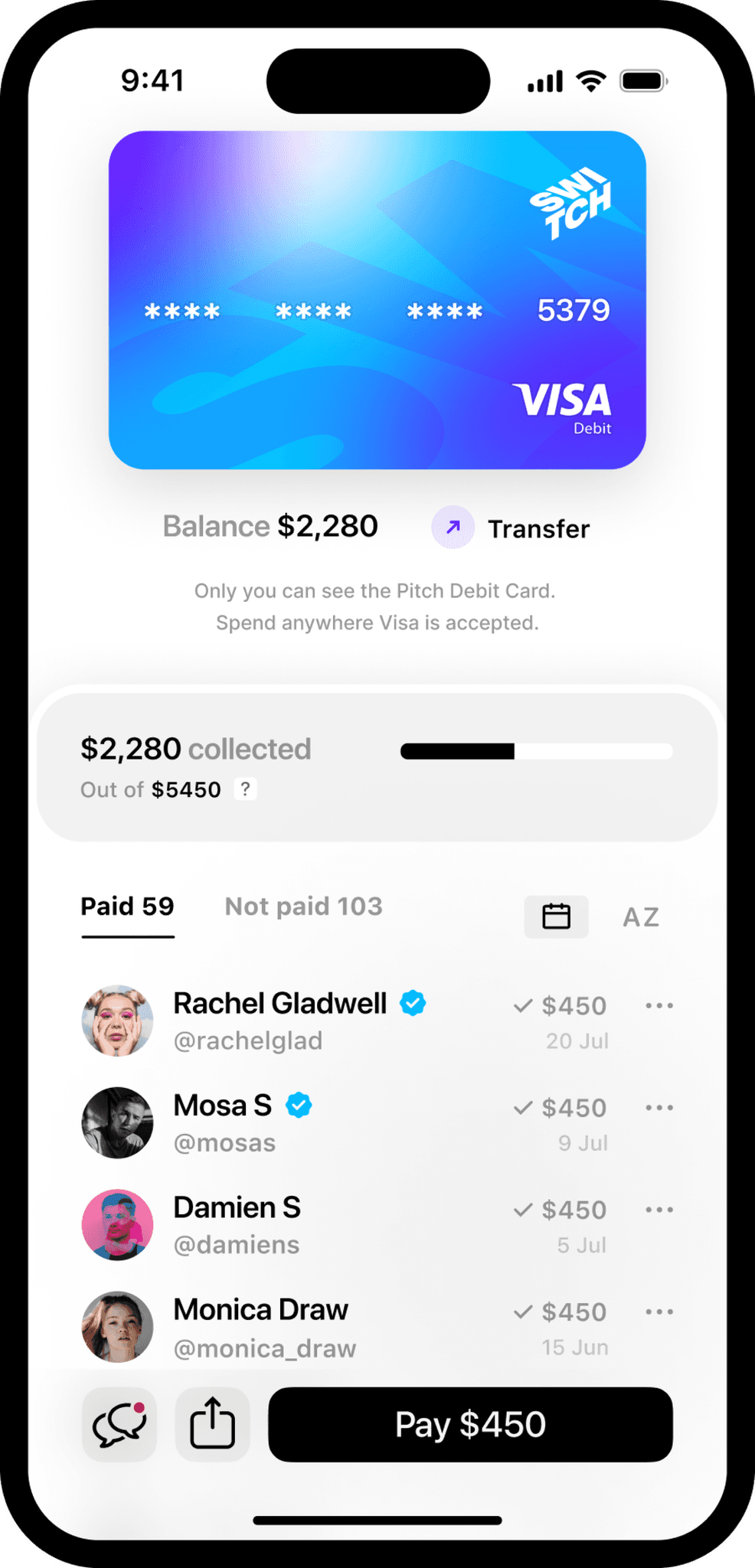Open options menu for Rachel Gladwell
Viewport: 755px width, 1568px height.
(659, 1005)
